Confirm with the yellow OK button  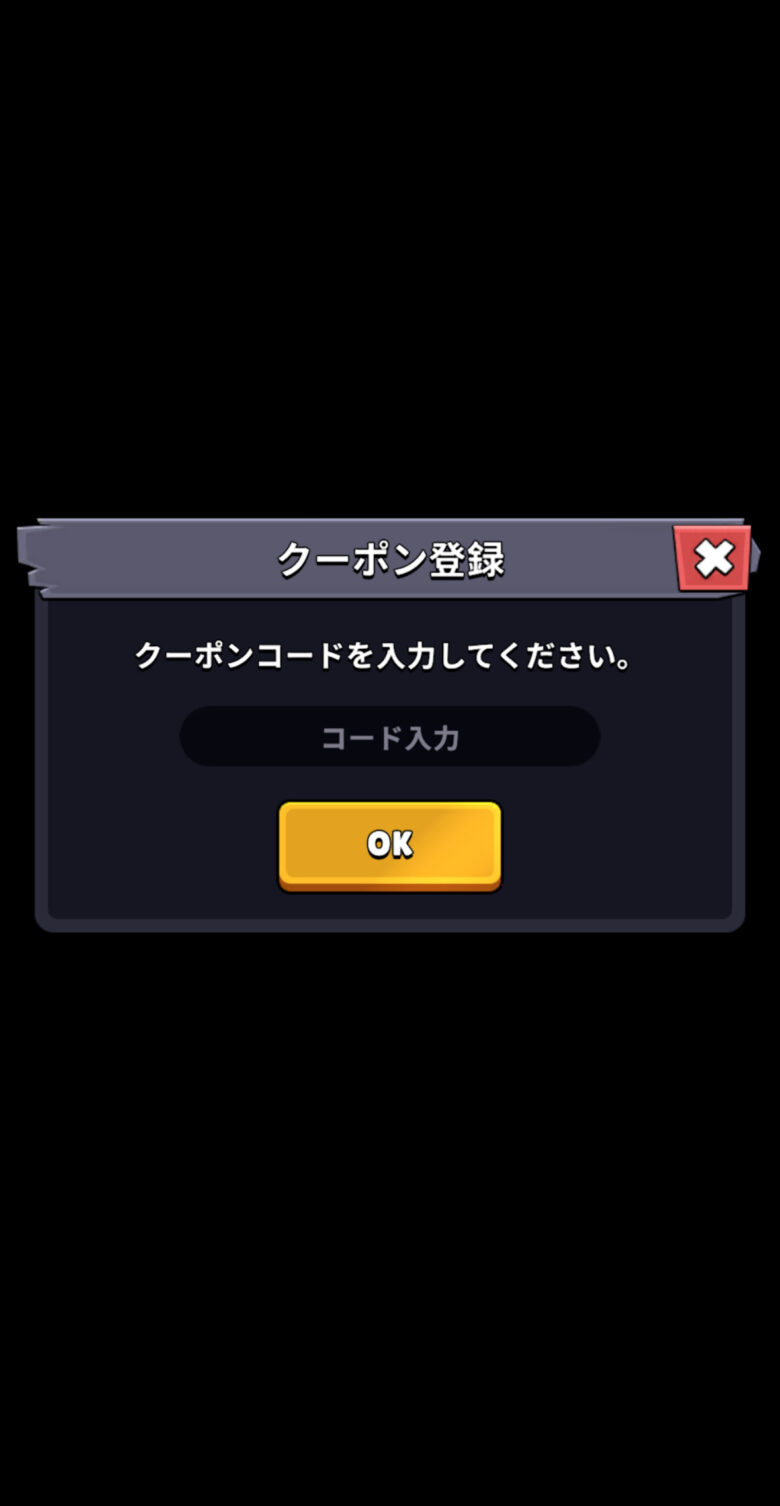(390, 844)
